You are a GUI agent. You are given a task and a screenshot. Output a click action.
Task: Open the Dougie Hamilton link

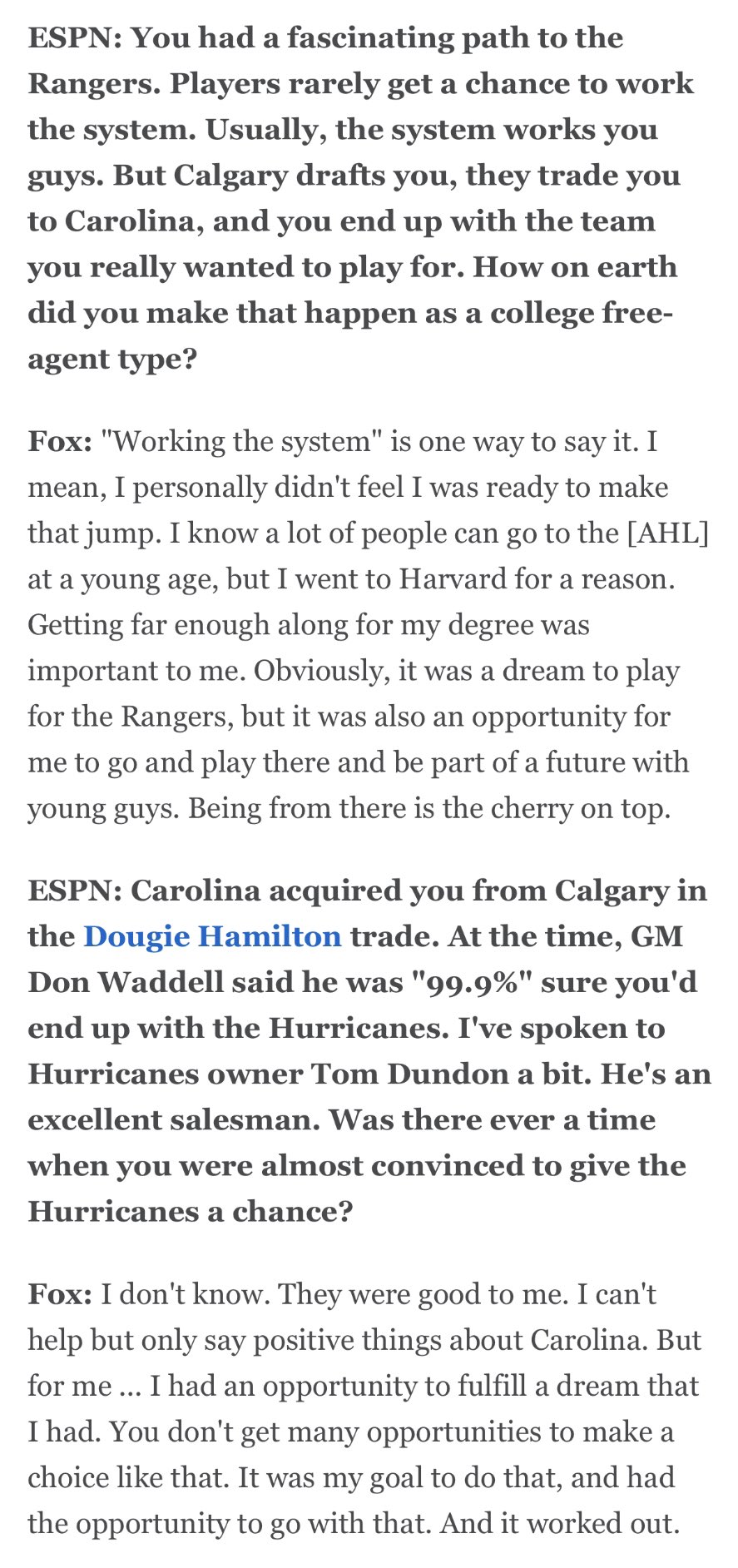coord(212,937)
